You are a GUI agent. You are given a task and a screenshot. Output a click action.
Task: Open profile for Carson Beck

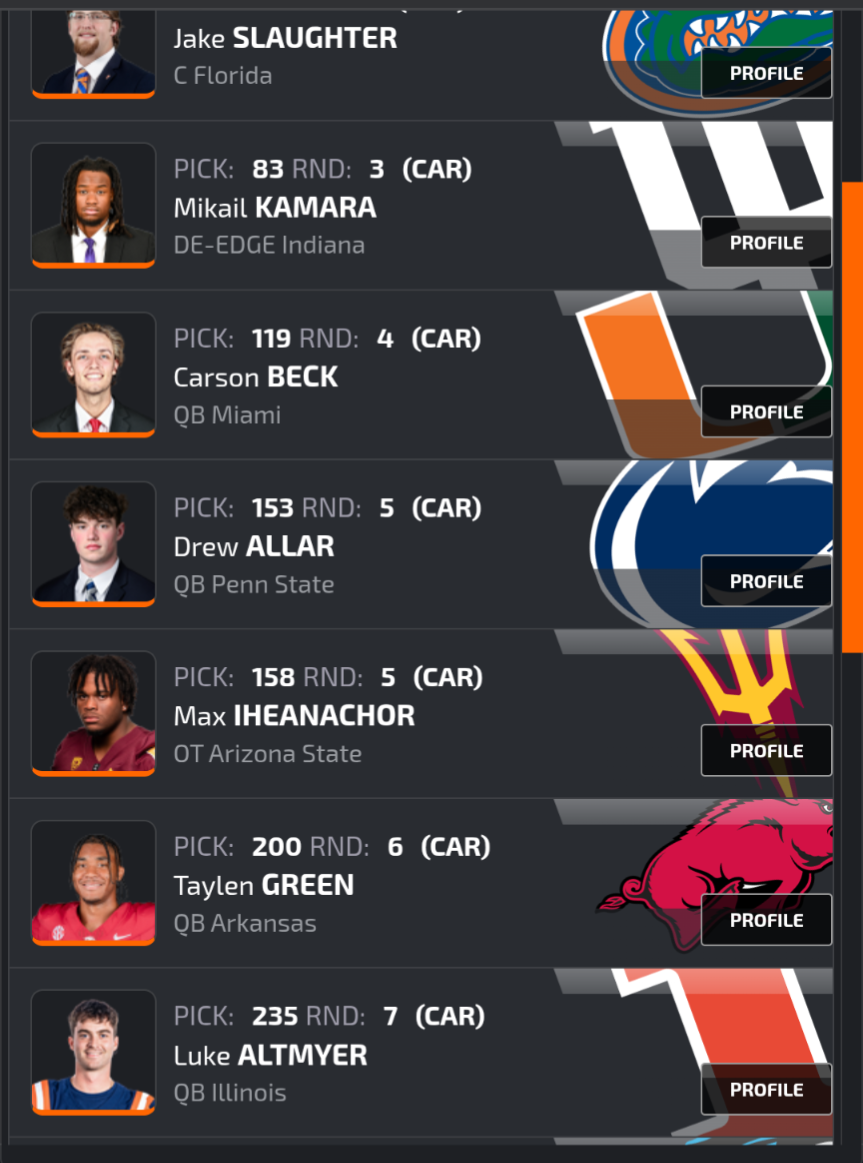click(x=766, y=412)
